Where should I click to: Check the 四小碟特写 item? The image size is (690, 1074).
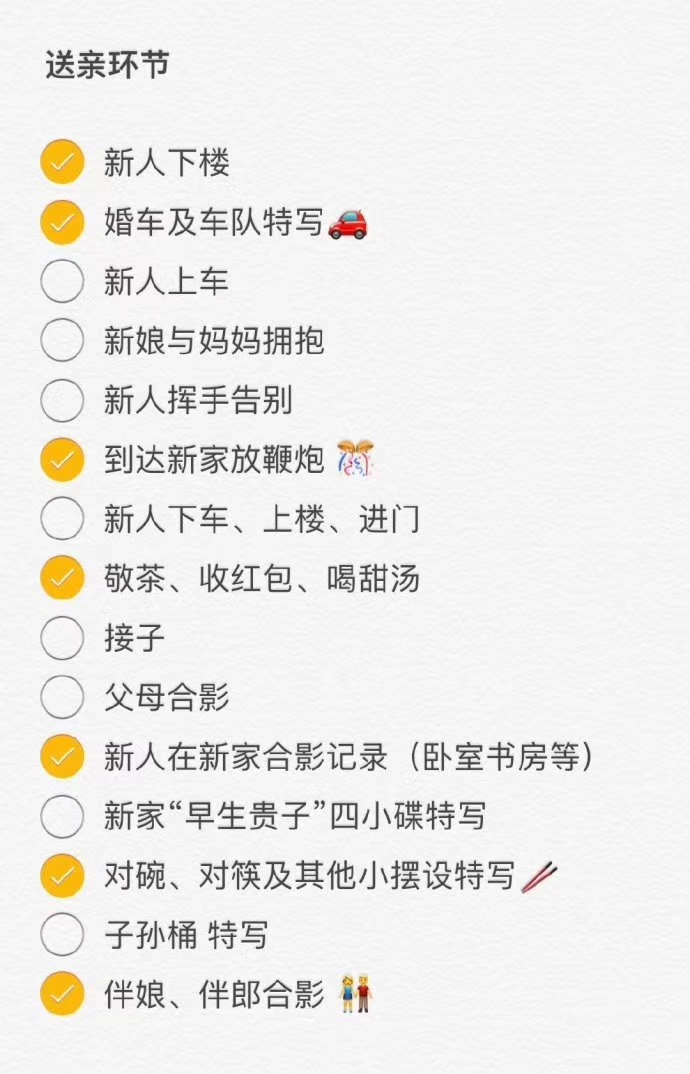point(62,816)
